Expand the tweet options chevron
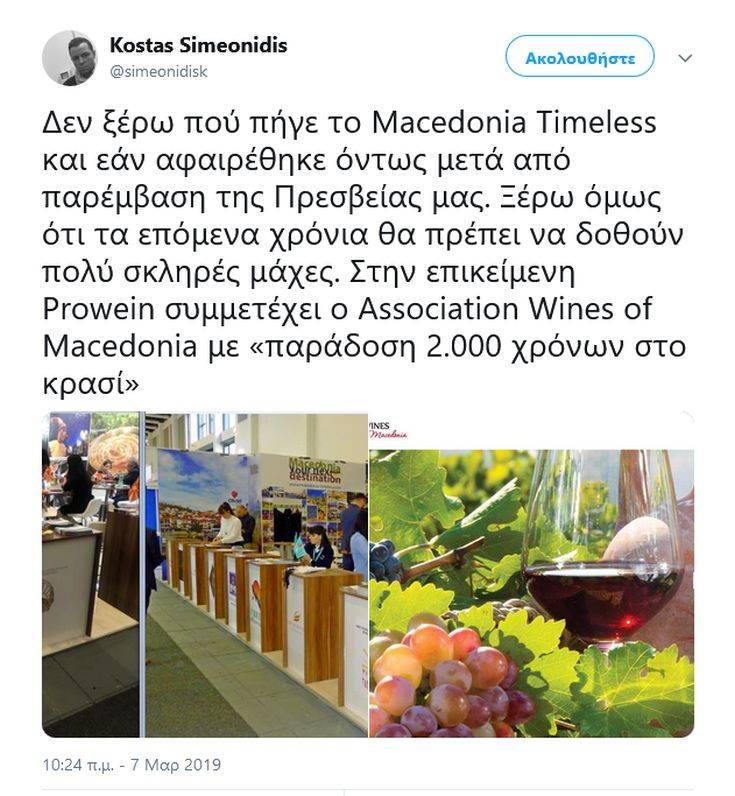The image size is (735, 796). pos(685,58)
